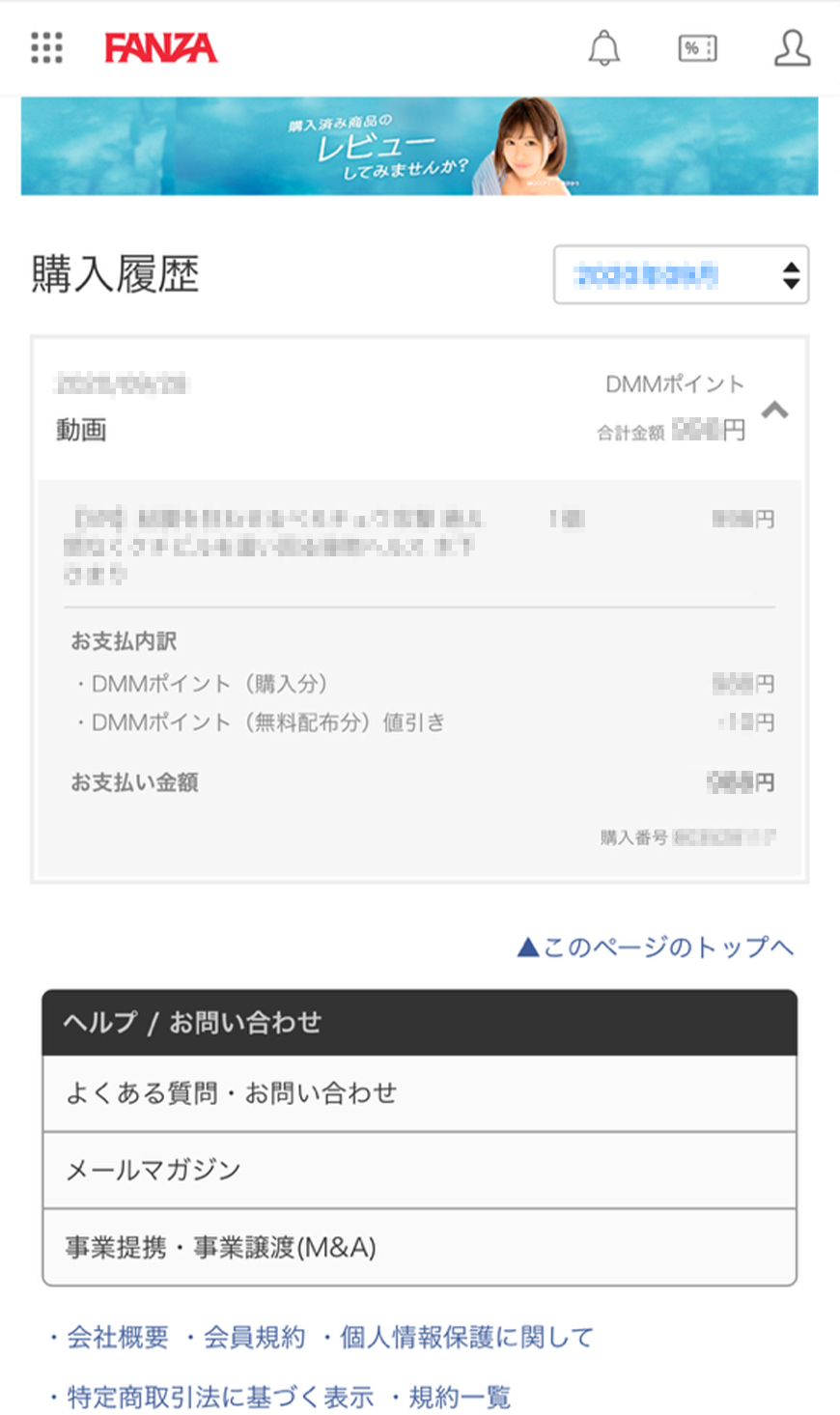The width and height of the screenshot is (840, 1415).
Task: Open the coupon ticket icon
Action: click(x=697, y=47)
